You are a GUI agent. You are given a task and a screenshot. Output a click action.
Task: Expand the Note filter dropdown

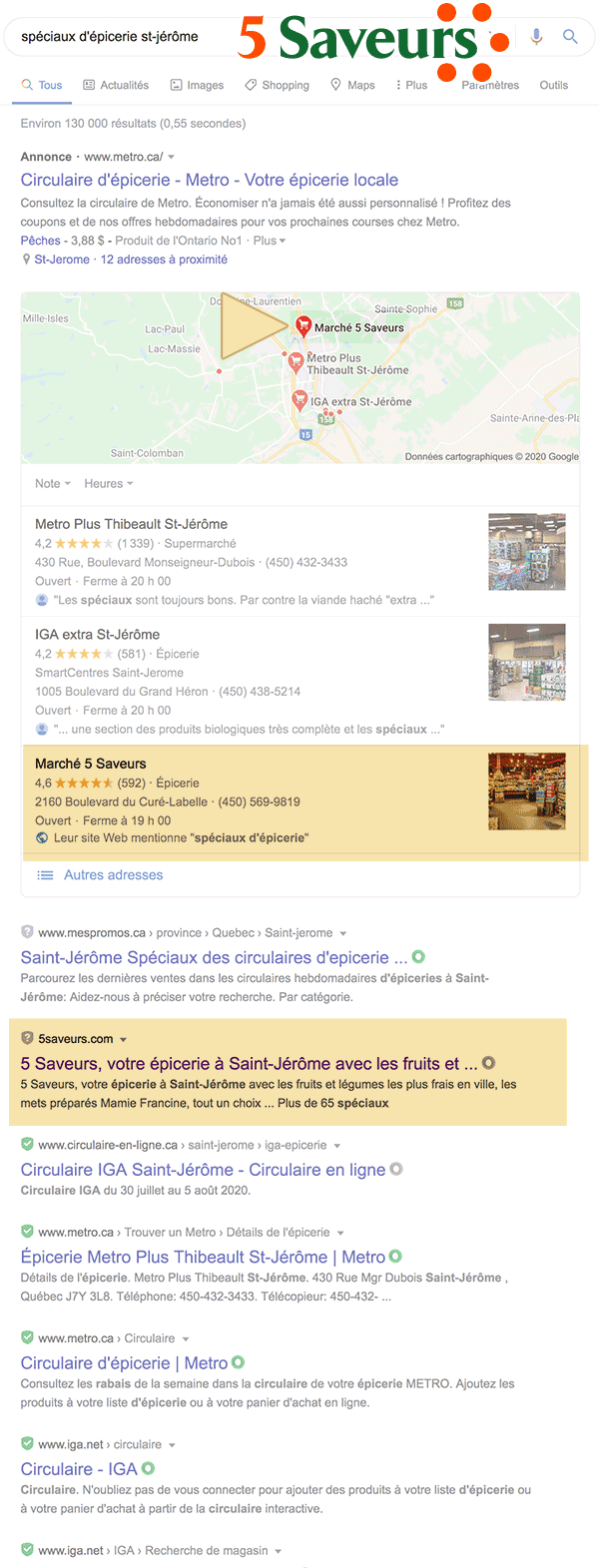(52, 483)
